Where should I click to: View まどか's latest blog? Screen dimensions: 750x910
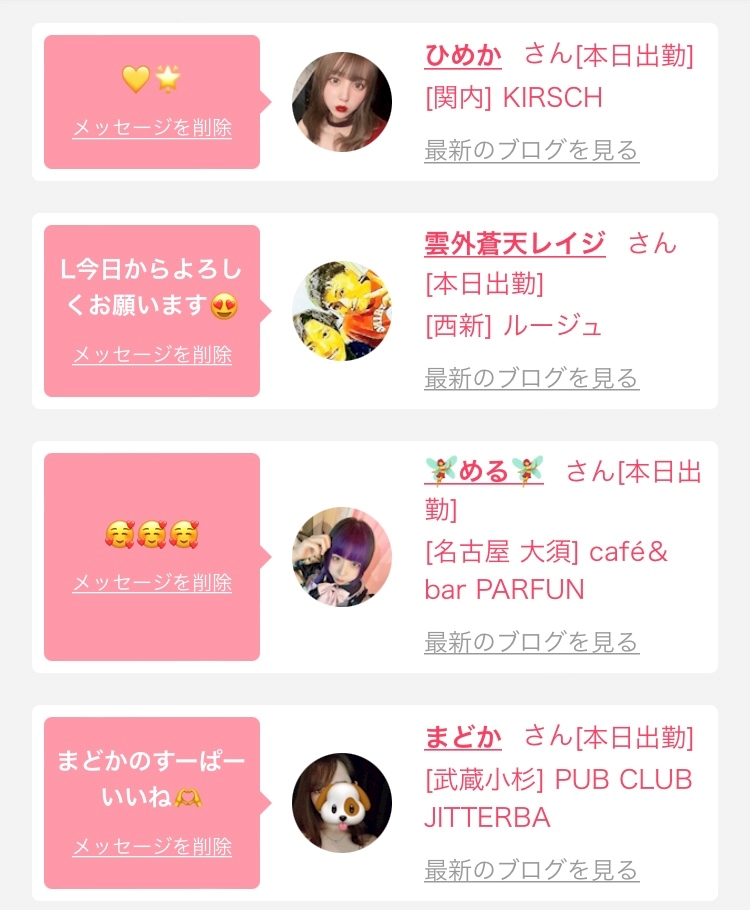tap(531, 870)
